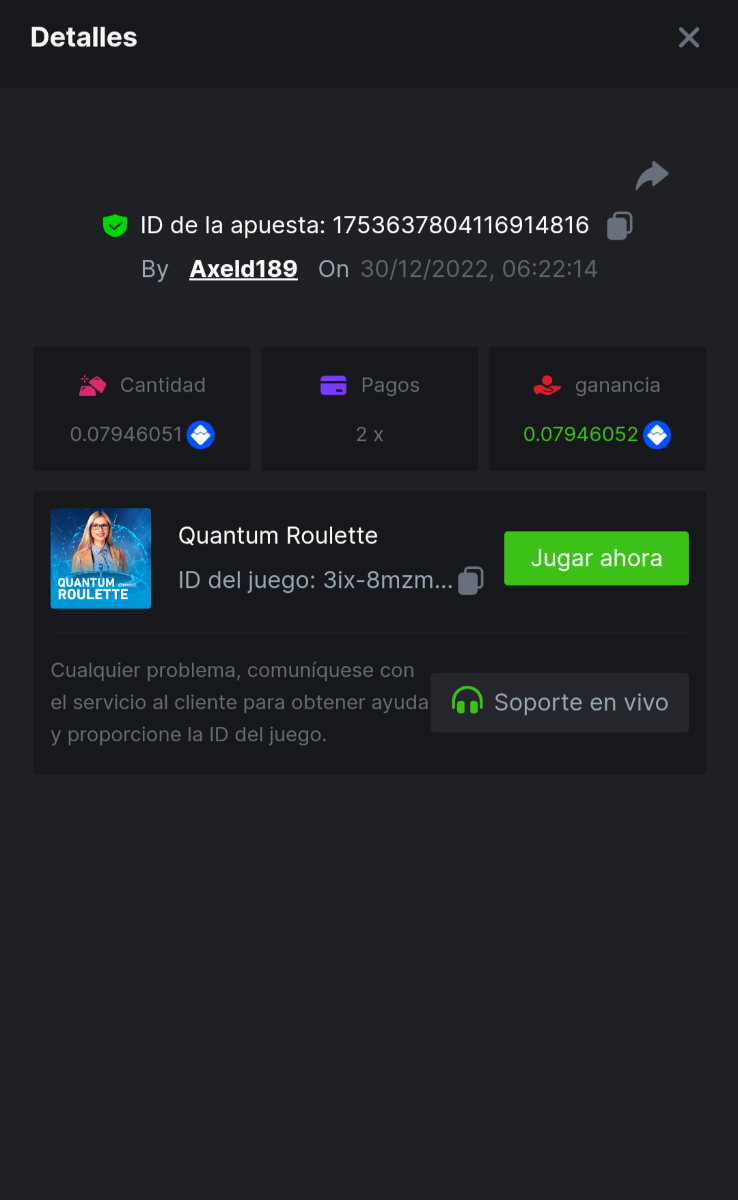Open the Quantum Roulette game thumbnail
The height and width of the screenshot is (1200, 738).
[101, 558]
